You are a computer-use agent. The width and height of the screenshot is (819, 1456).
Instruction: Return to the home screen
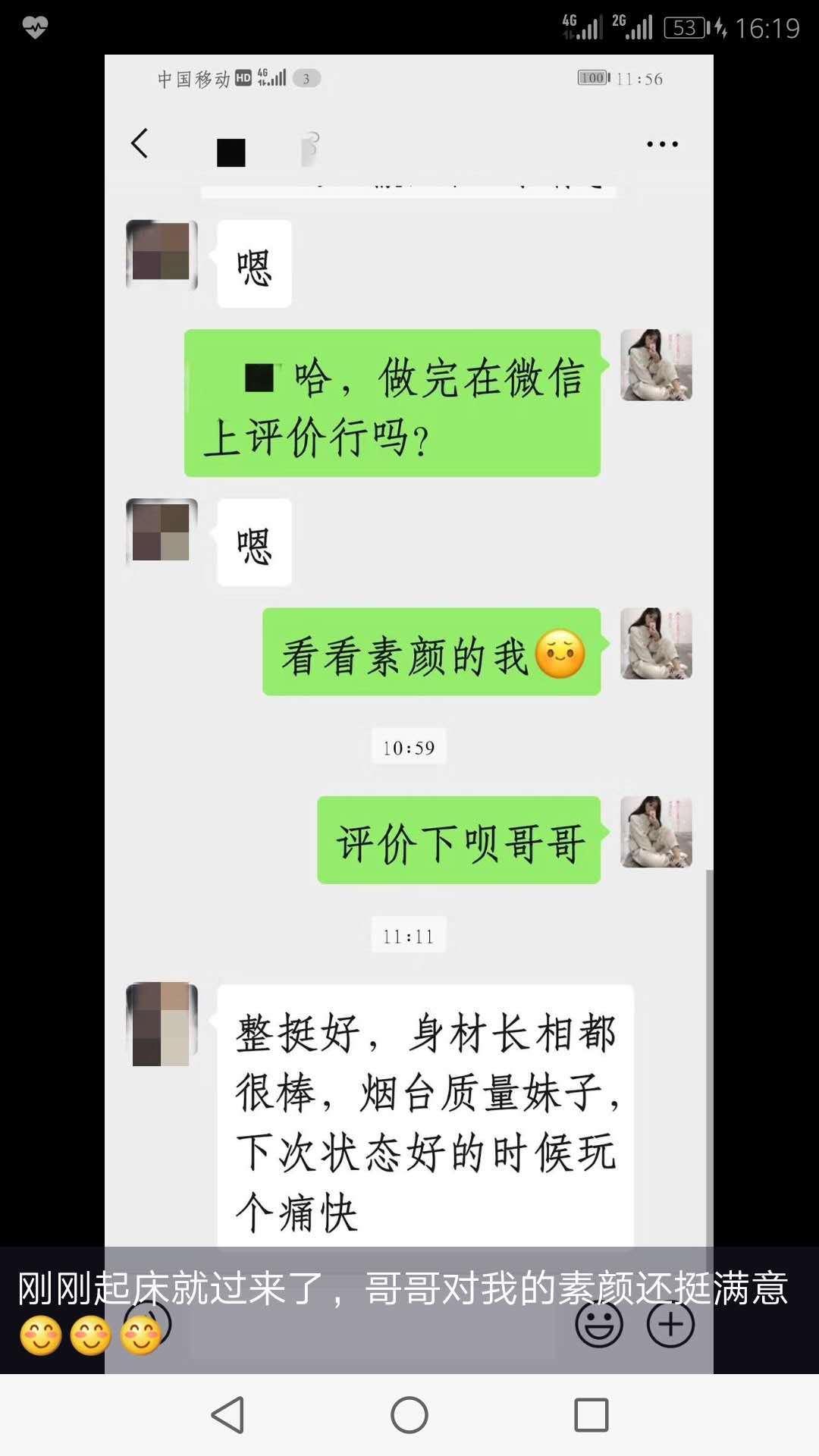[x=409, y=1415]
